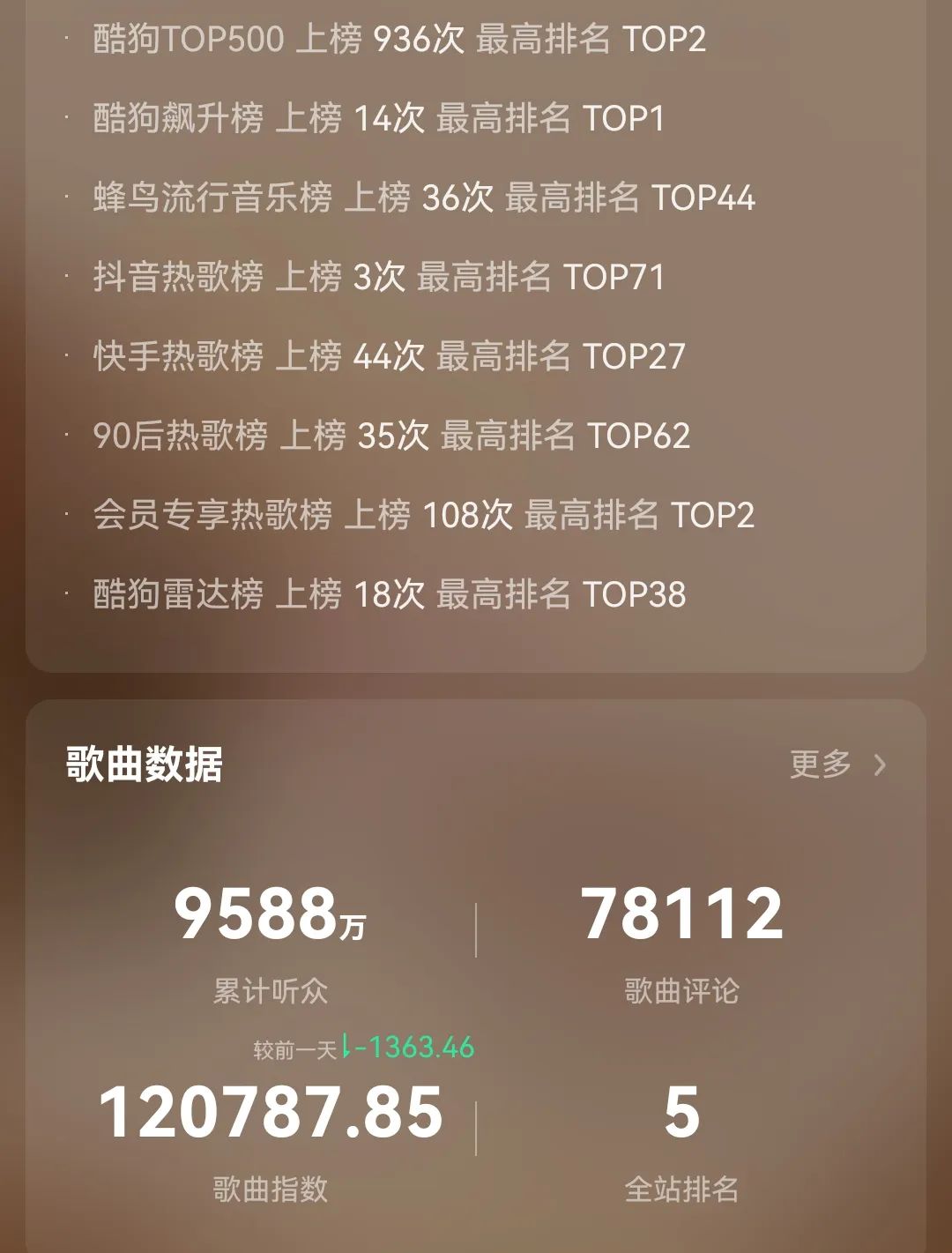The width and height of the screenshot is (952, 1253).
Task: Tap the 歌曲指数 value 120787.85
Action: pos(273,1113)
